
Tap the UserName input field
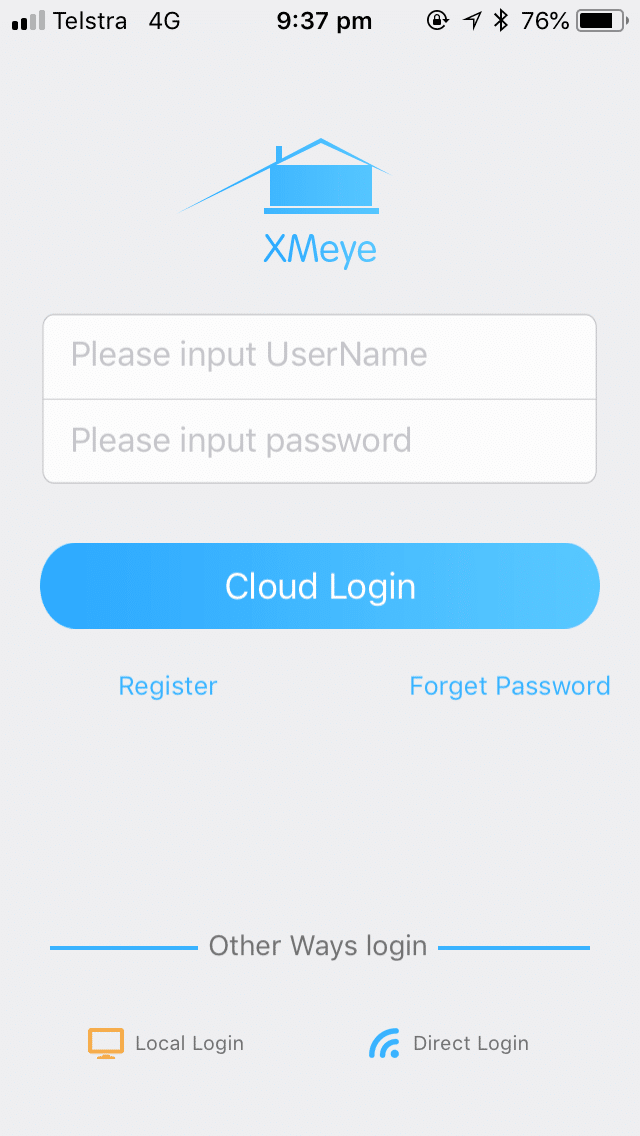pyautogui.click(x=319, y=356)
